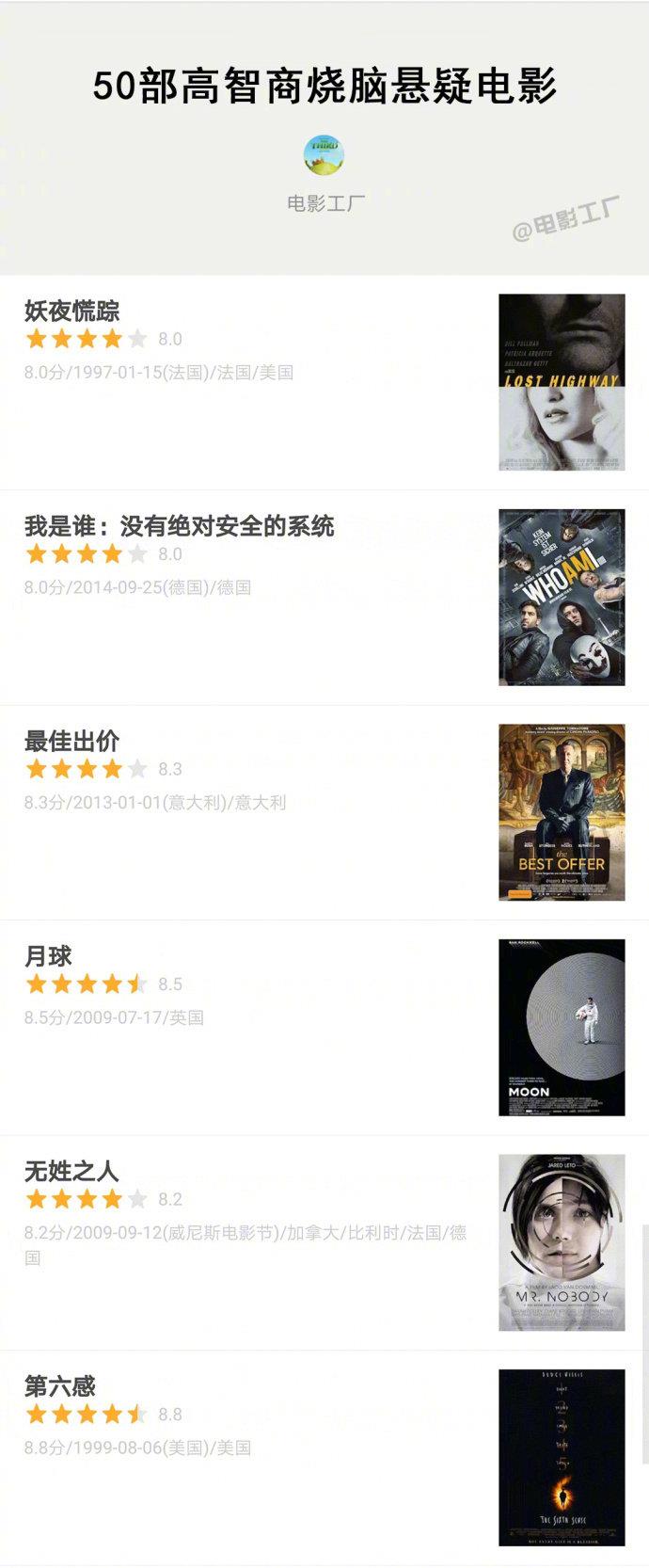Go to the 无姓之人 movie page
649x1568 pixels.
click(x=72, y=1171)
